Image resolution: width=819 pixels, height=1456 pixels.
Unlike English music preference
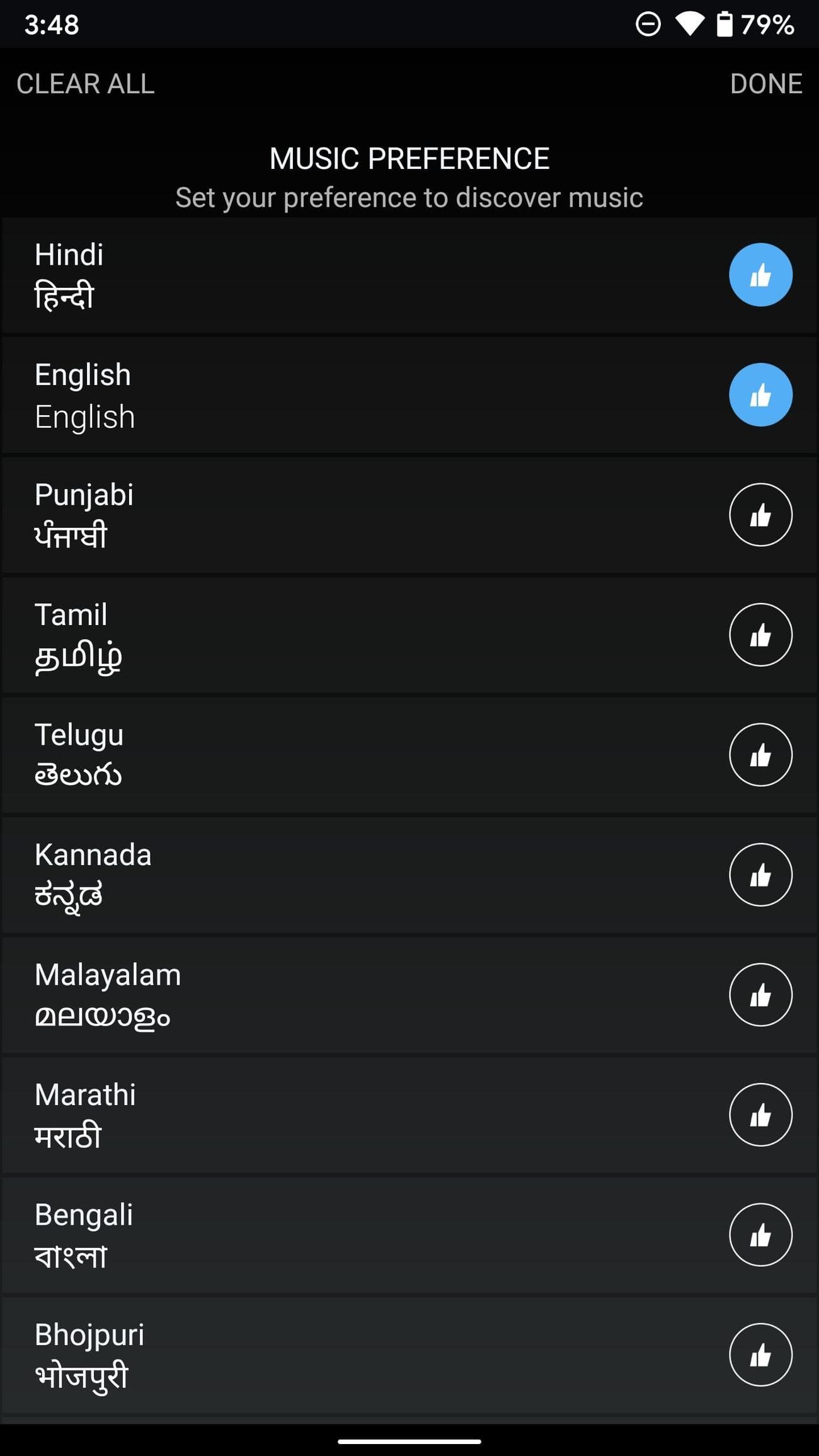pos(760,395)
